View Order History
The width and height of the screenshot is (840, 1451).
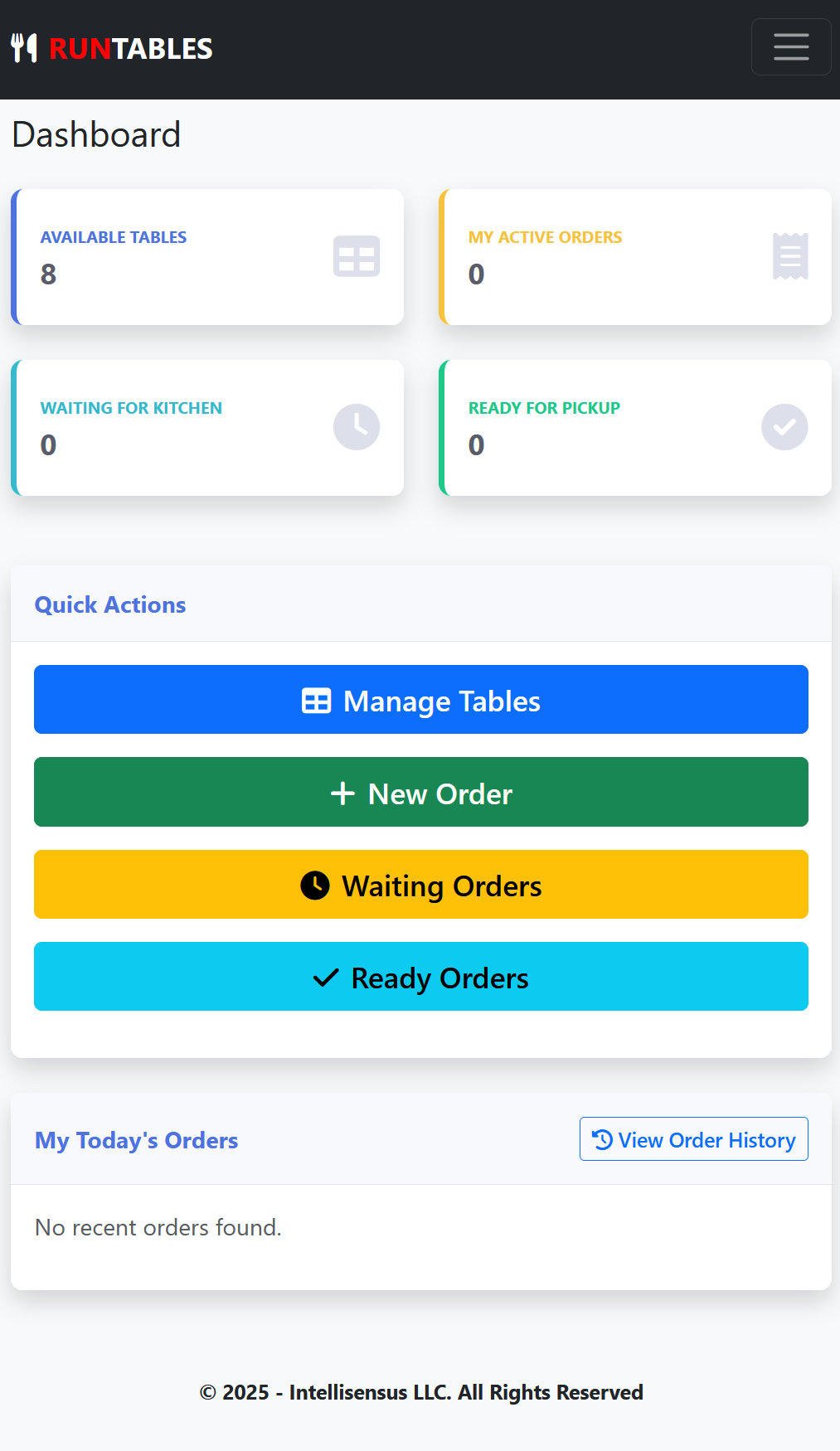pyautogui.click(x=693, y=1139)
